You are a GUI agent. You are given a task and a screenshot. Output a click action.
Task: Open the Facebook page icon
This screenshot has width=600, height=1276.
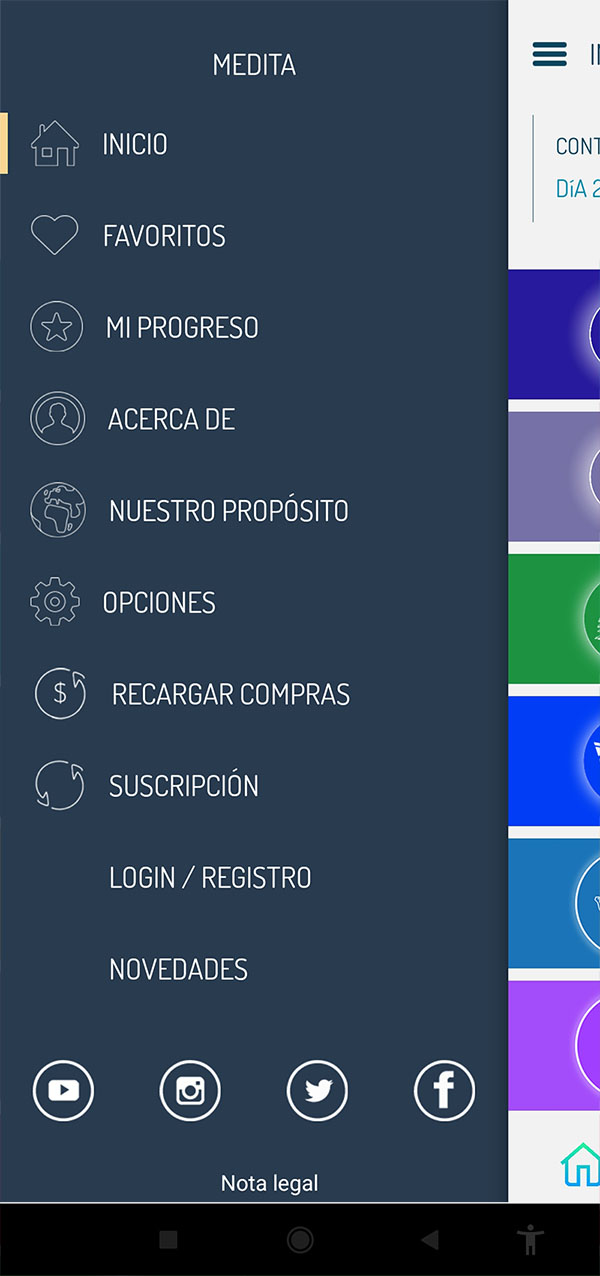(444, 1090)
